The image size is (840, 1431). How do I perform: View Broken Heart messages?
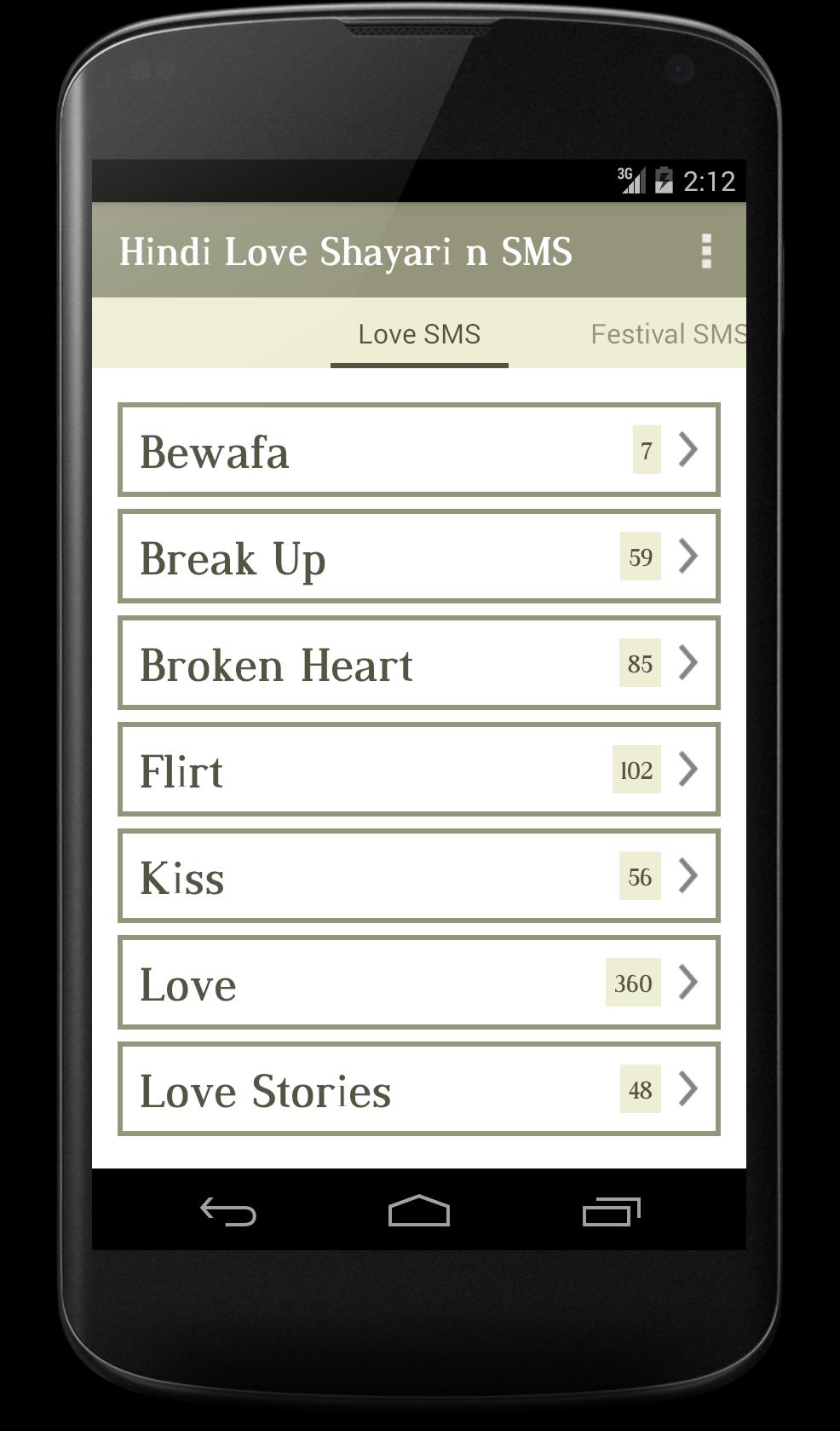418,663
